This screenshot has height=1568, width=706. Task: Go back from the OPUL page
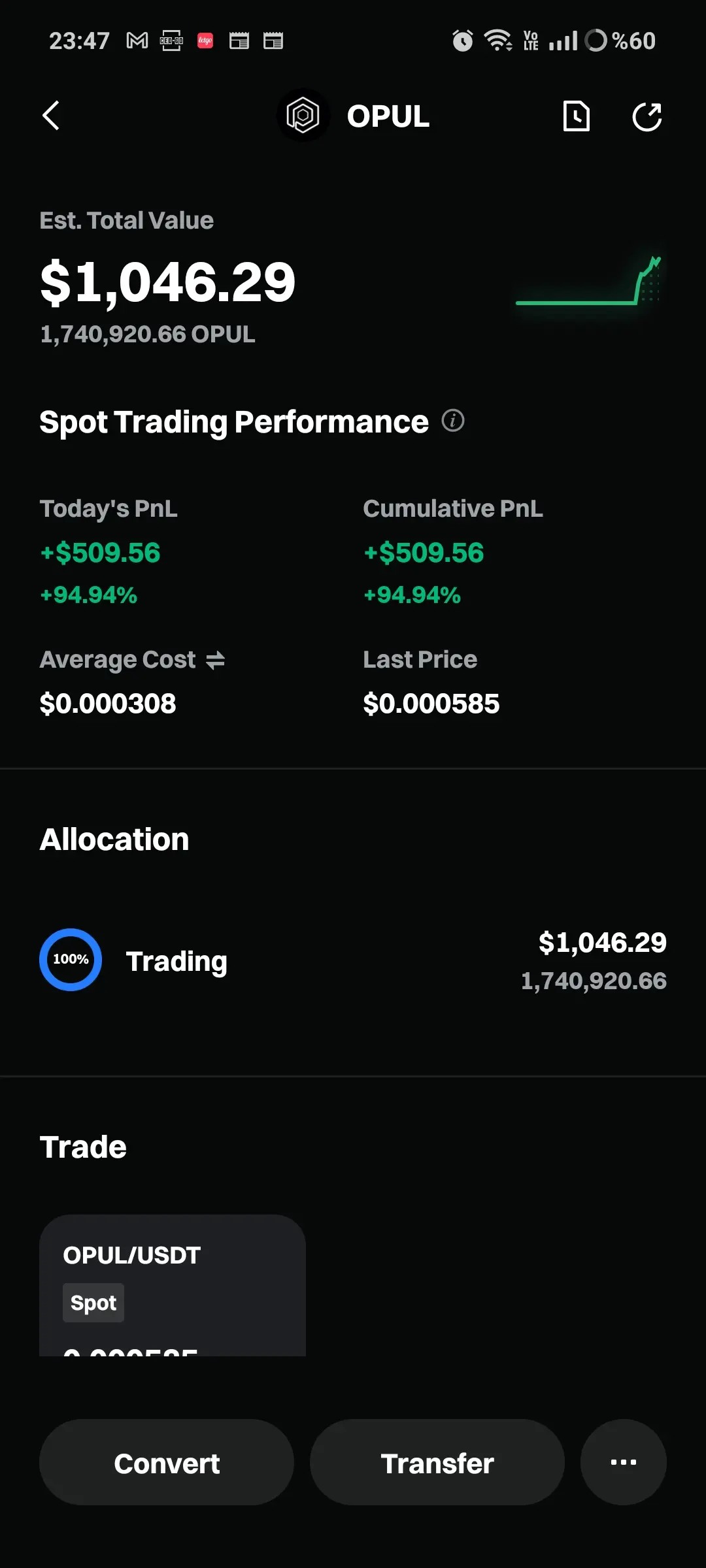(x=51, y=116)
